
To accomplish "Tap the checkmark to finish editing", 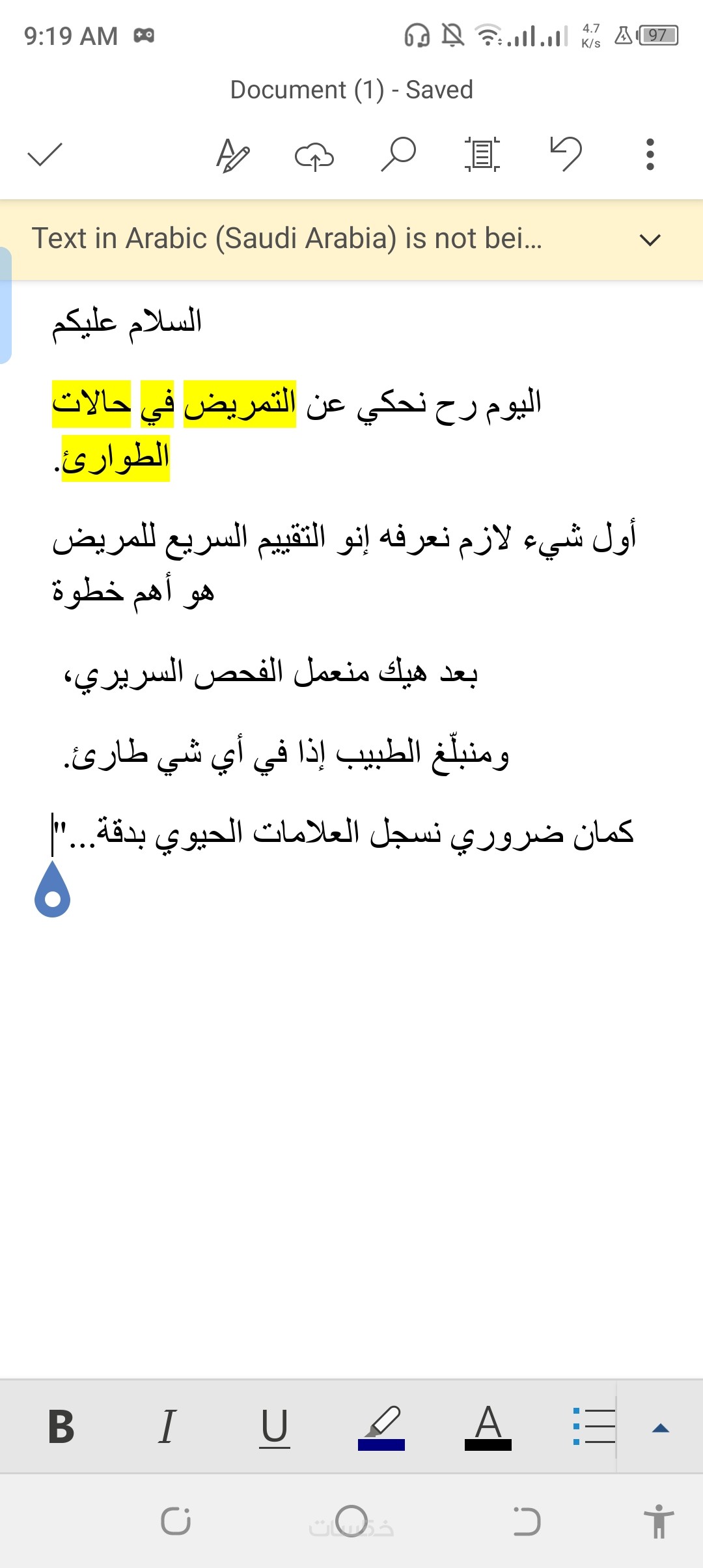I will 44,155.
